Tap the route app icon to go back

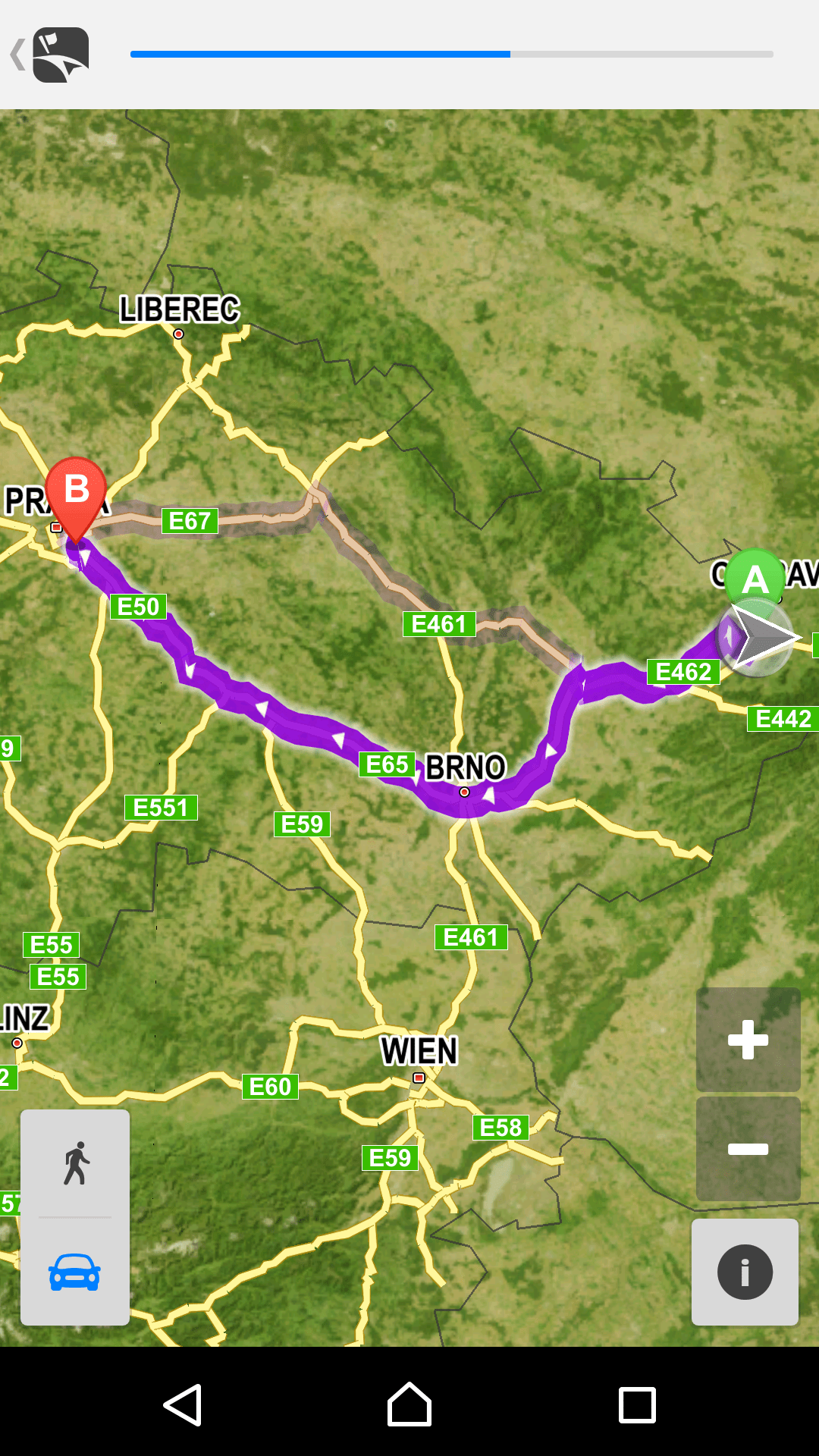tap(61, 55)
